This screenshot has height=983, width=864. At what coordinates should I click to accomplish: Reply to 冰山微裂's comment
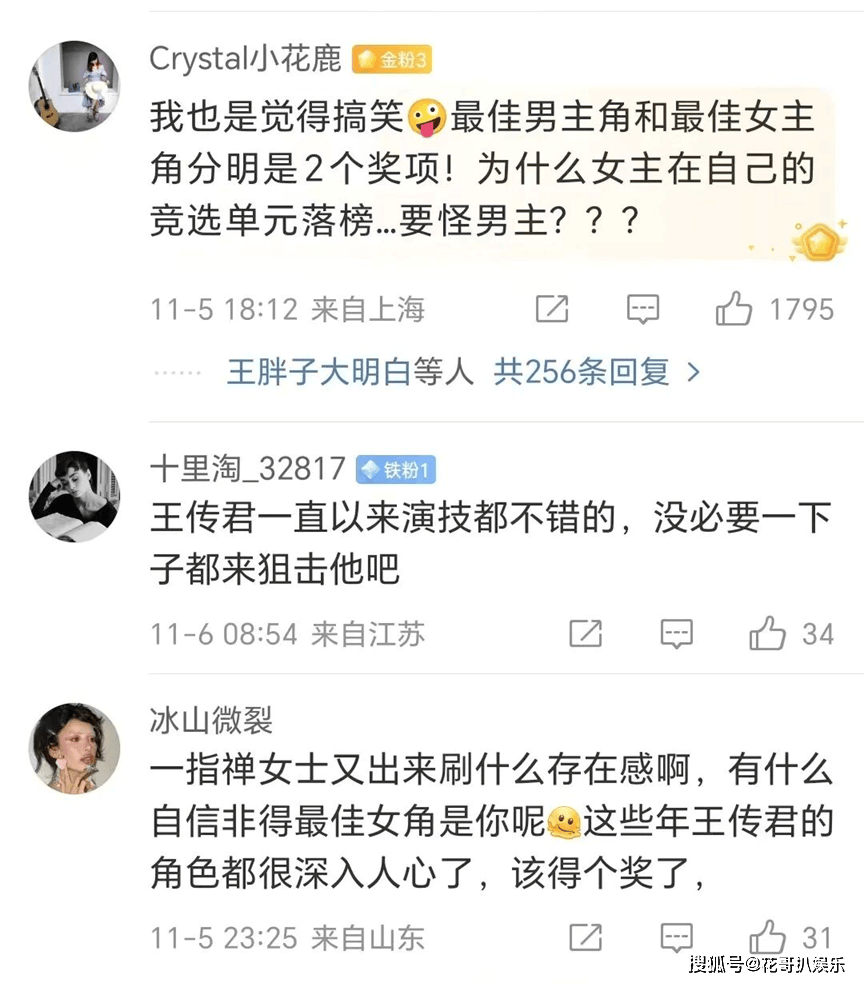tap(677, 937)
